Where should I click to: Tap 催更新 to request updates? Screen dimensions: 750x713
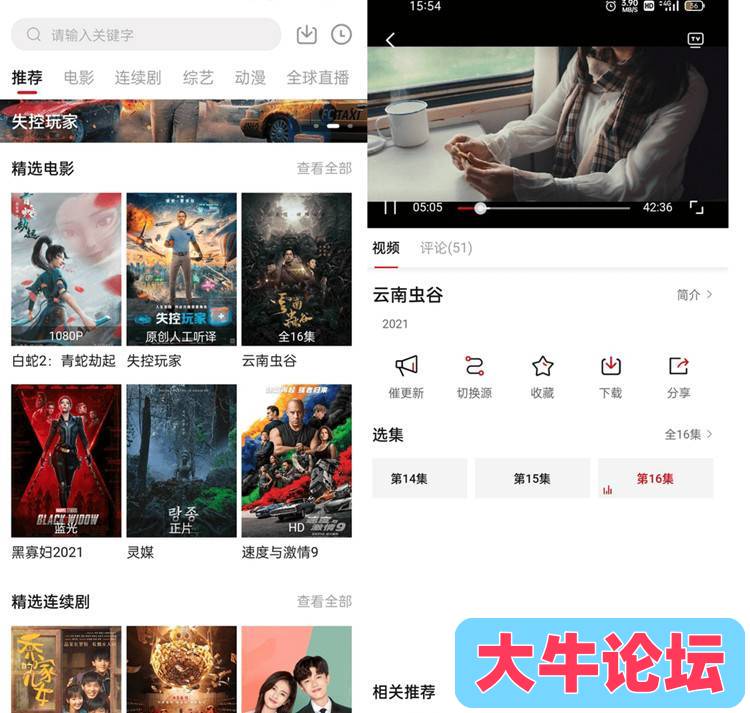click(406, 377)
